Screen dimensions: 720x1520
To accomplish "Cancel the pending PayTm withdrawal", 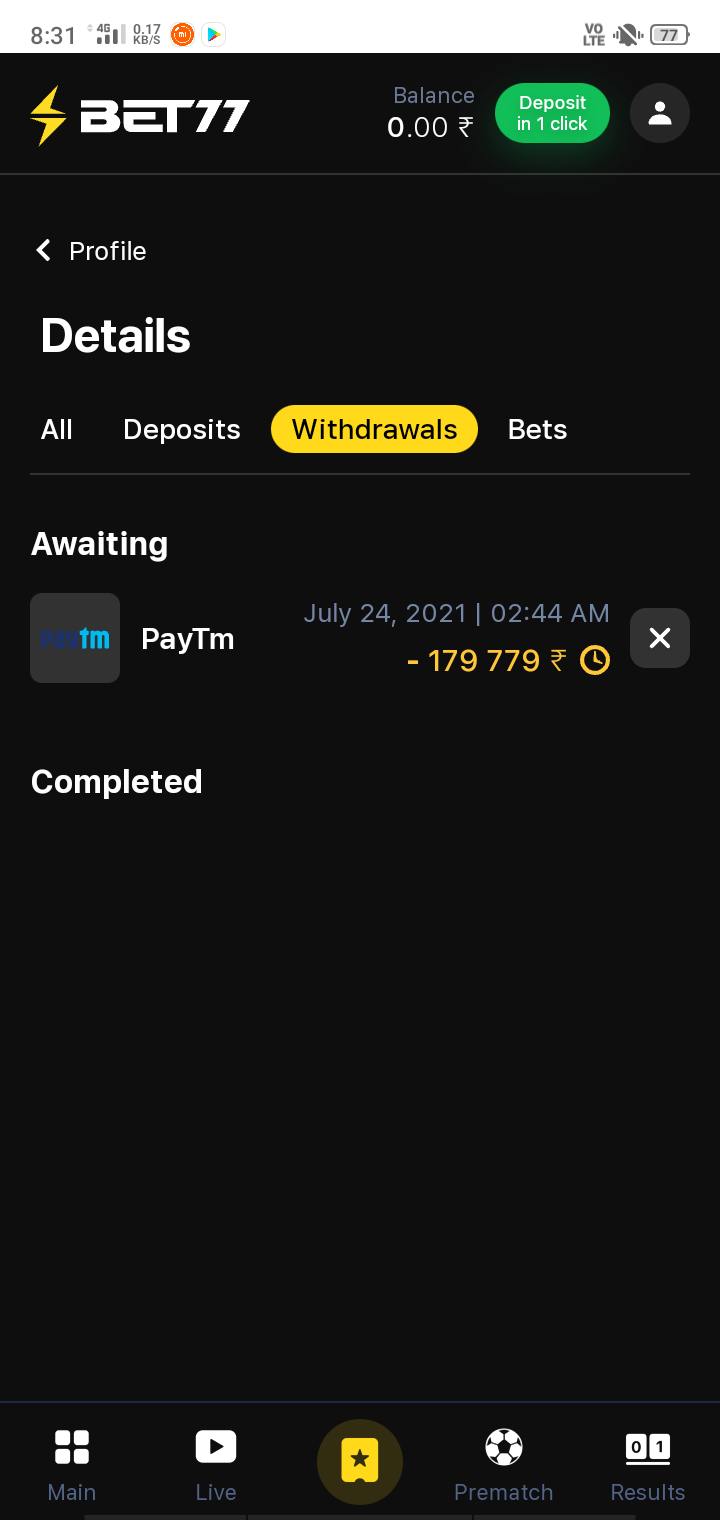I will (x=659, y=638).
